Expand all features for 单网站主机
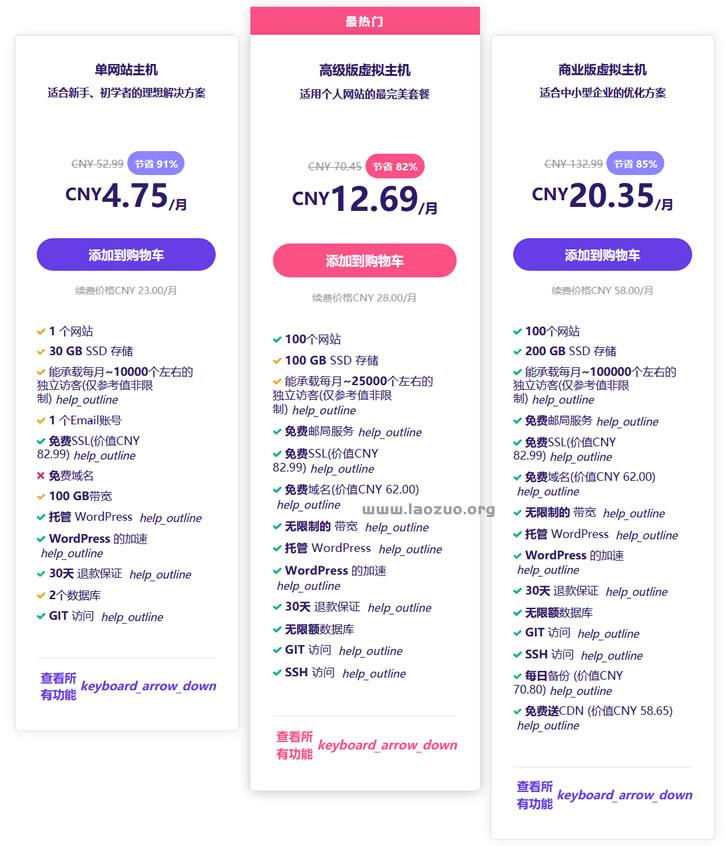The width and height of the screenshot is (725, 846). pos(127,686)
